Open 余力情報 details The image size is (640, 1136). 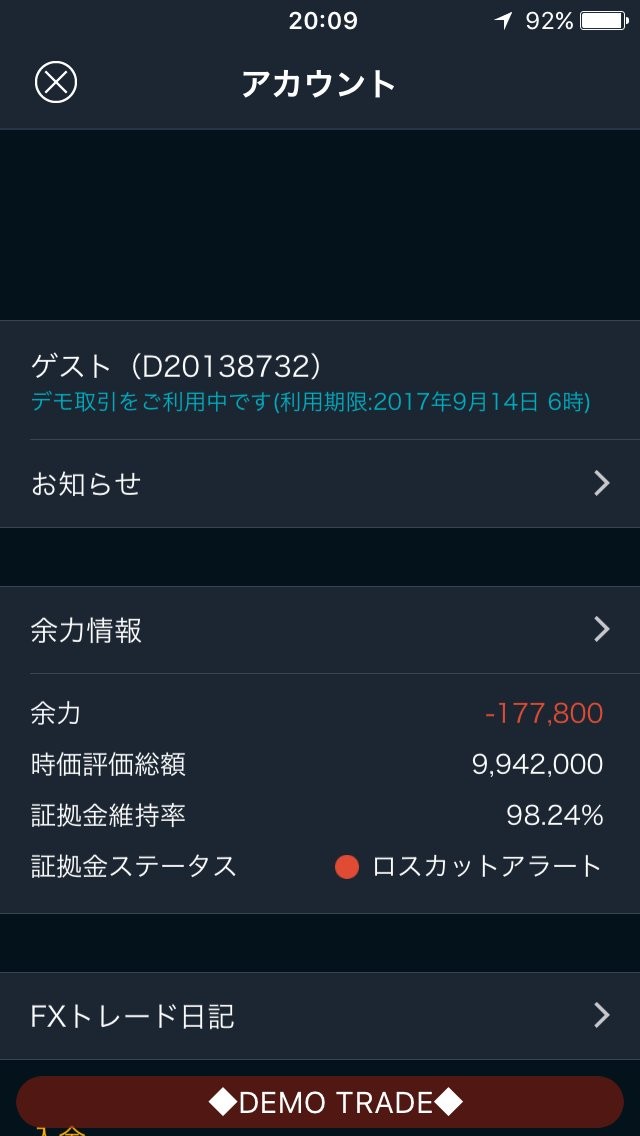(320, 630)
